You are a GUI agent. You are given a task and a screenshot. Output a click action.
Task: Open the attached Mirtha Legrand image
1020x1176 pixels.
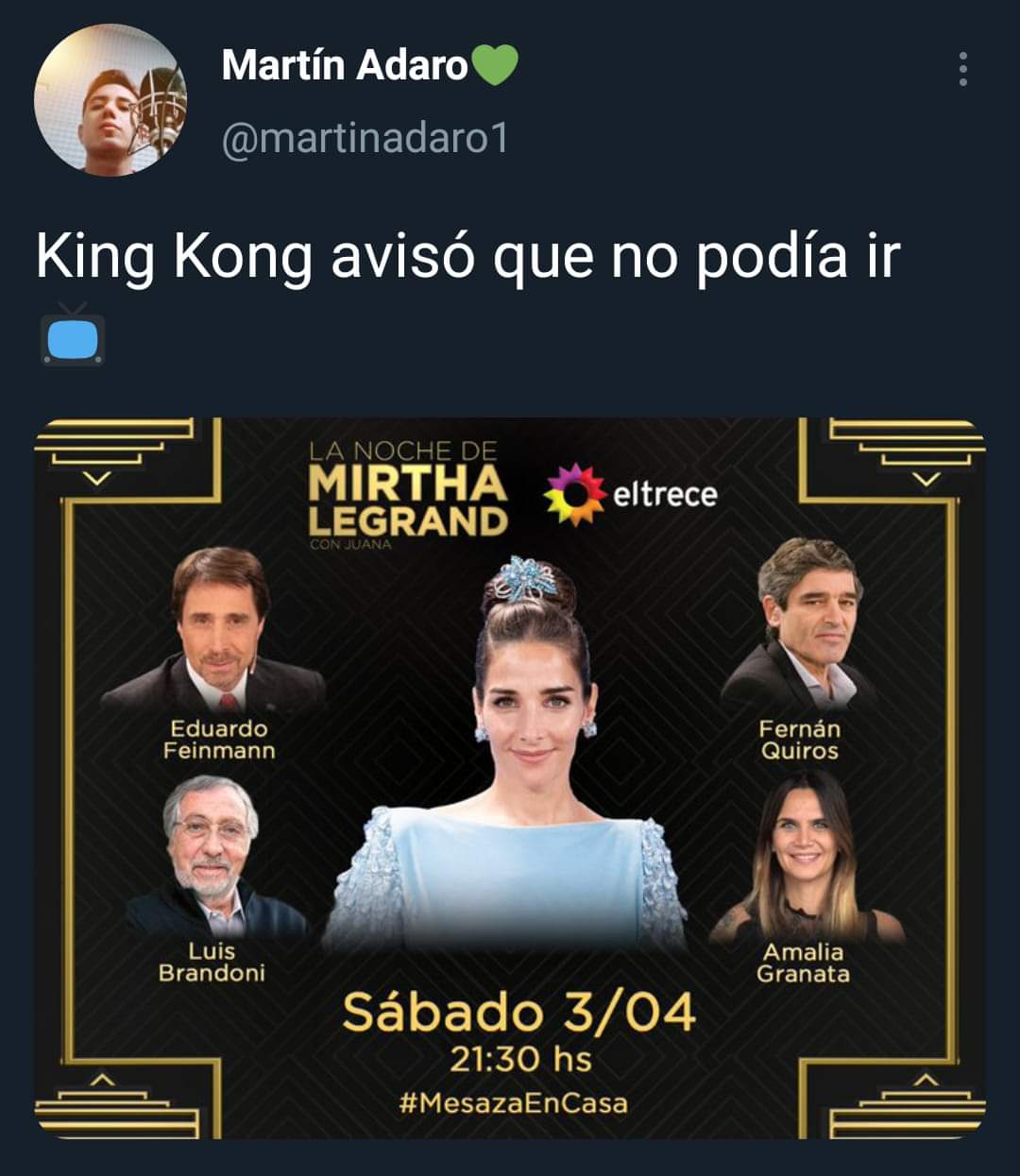pyautogui.click(x=510, y=777)
